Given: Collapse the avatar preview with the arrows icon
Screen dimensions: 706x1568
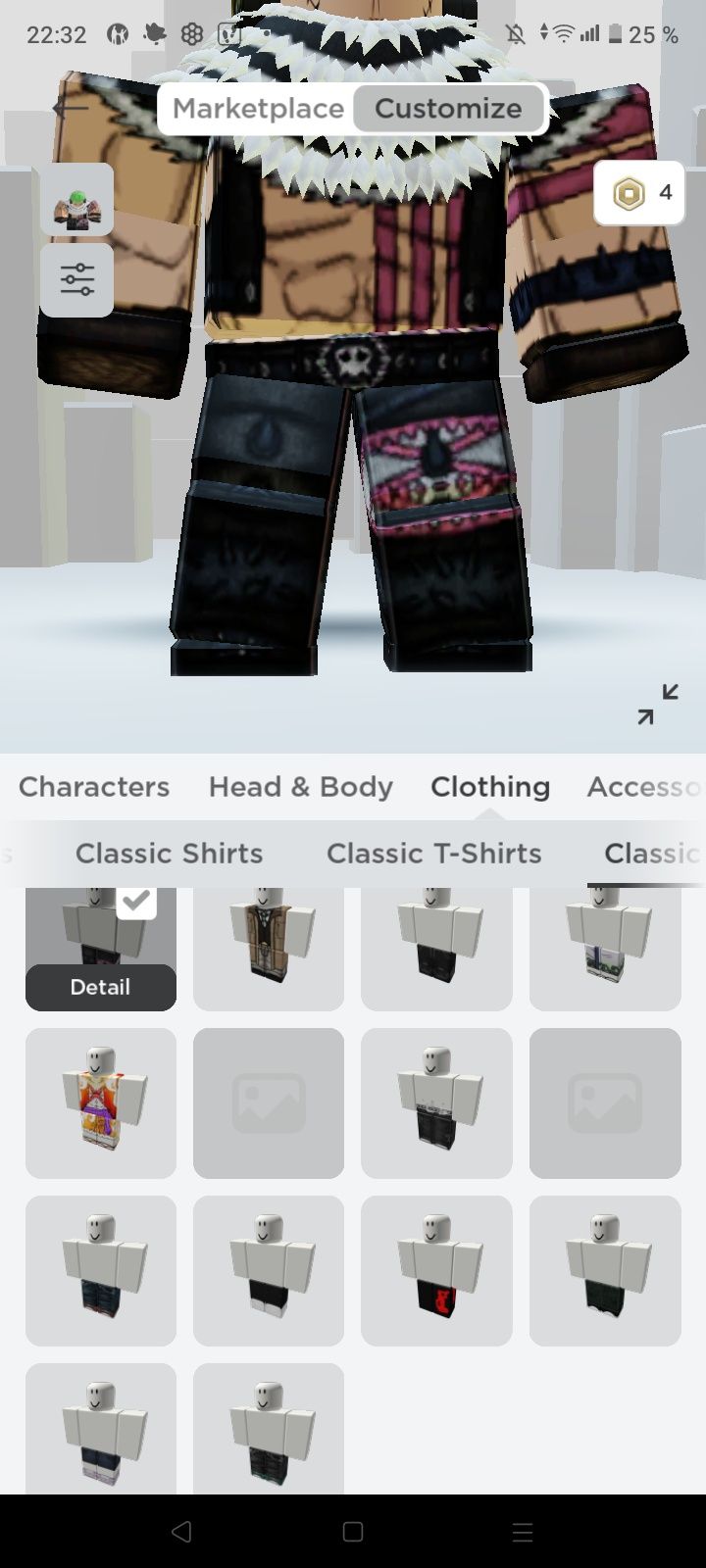Looking at the screenshot, I should click(x=657, y=704).
